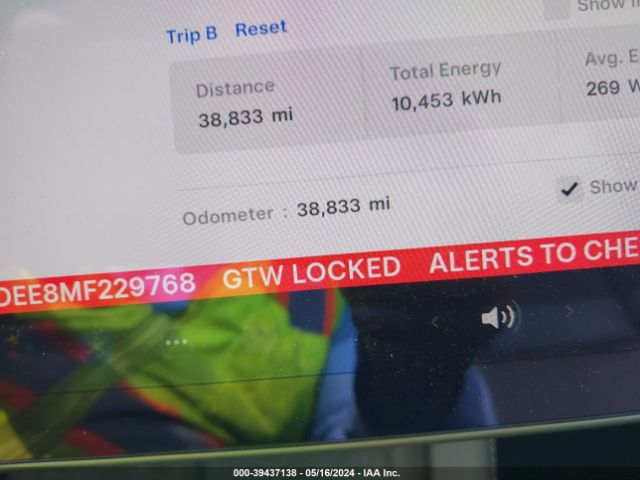Reset the Trip B counter
This screenshot has height=480, width=640.
point(261,30)
